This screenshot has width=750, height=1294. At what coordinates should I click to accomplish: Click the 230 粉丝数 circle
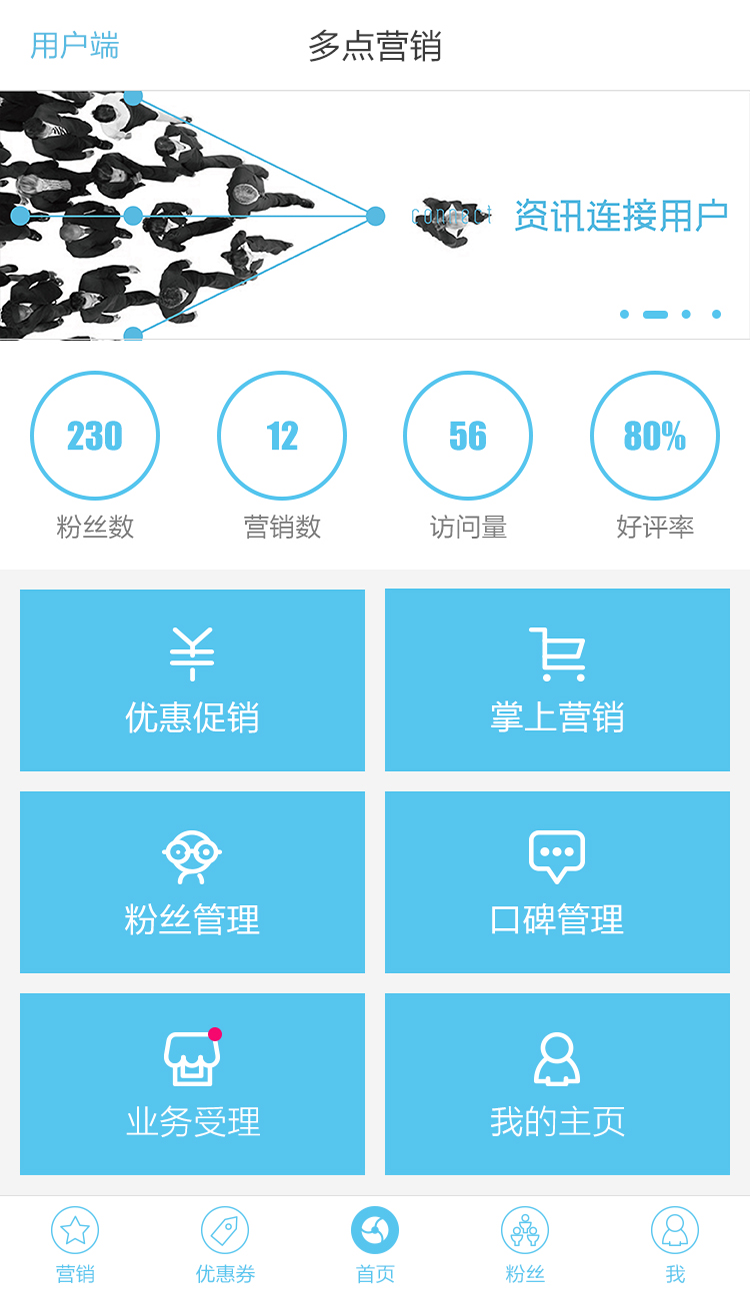(95, 436)
